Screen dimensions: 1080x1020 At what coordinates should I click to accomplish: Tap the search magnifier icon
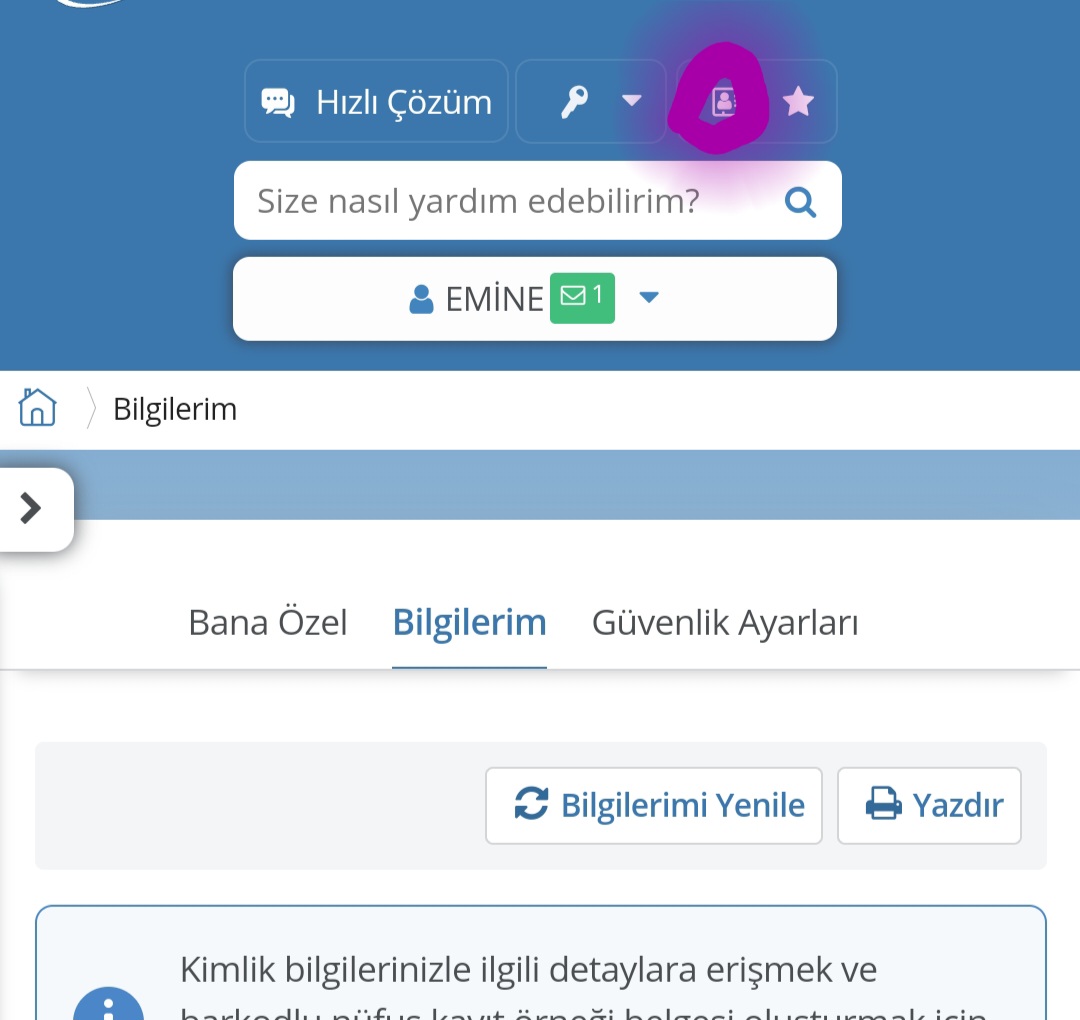coord(800,202)
